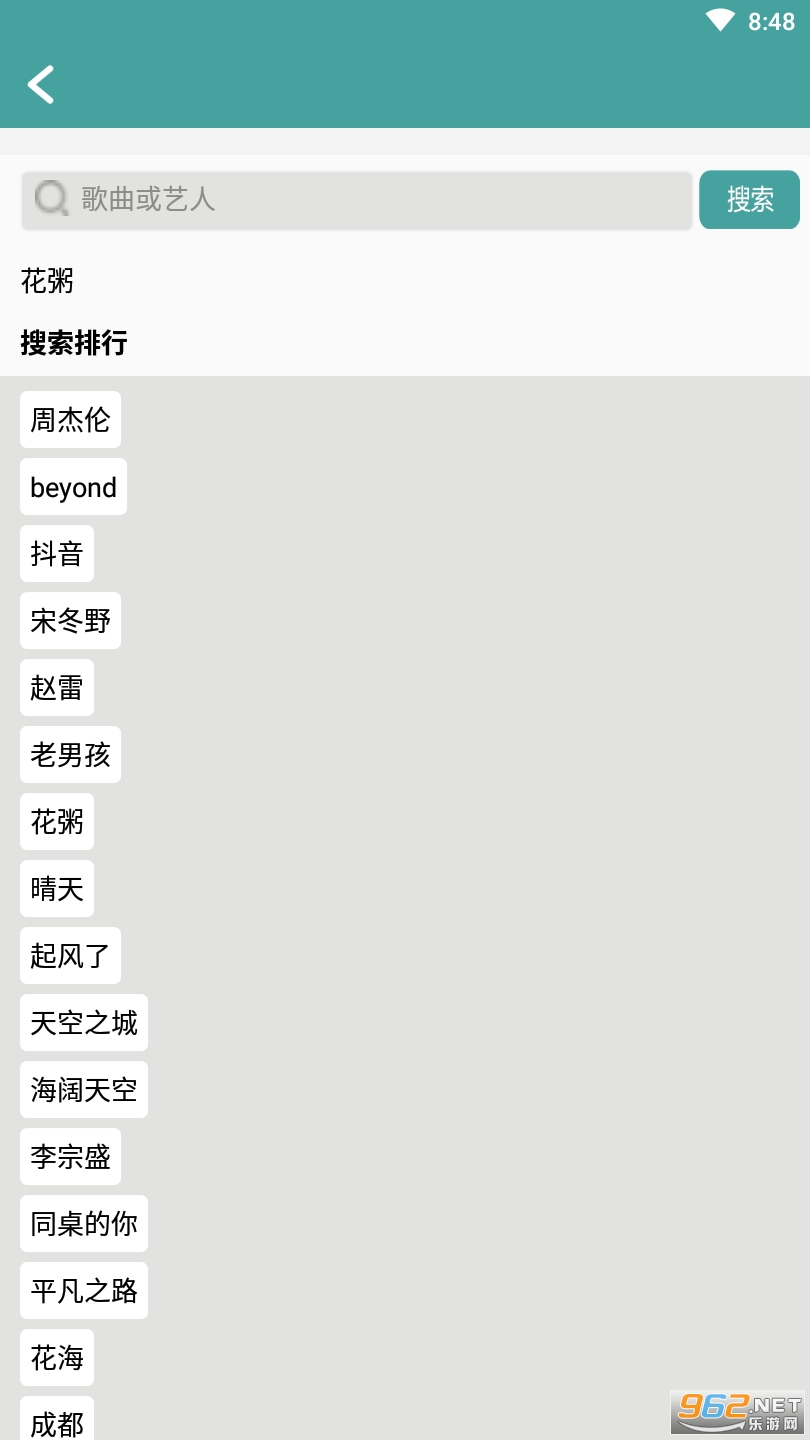Pick the 李宗盛 chip

pos(70,1157)
